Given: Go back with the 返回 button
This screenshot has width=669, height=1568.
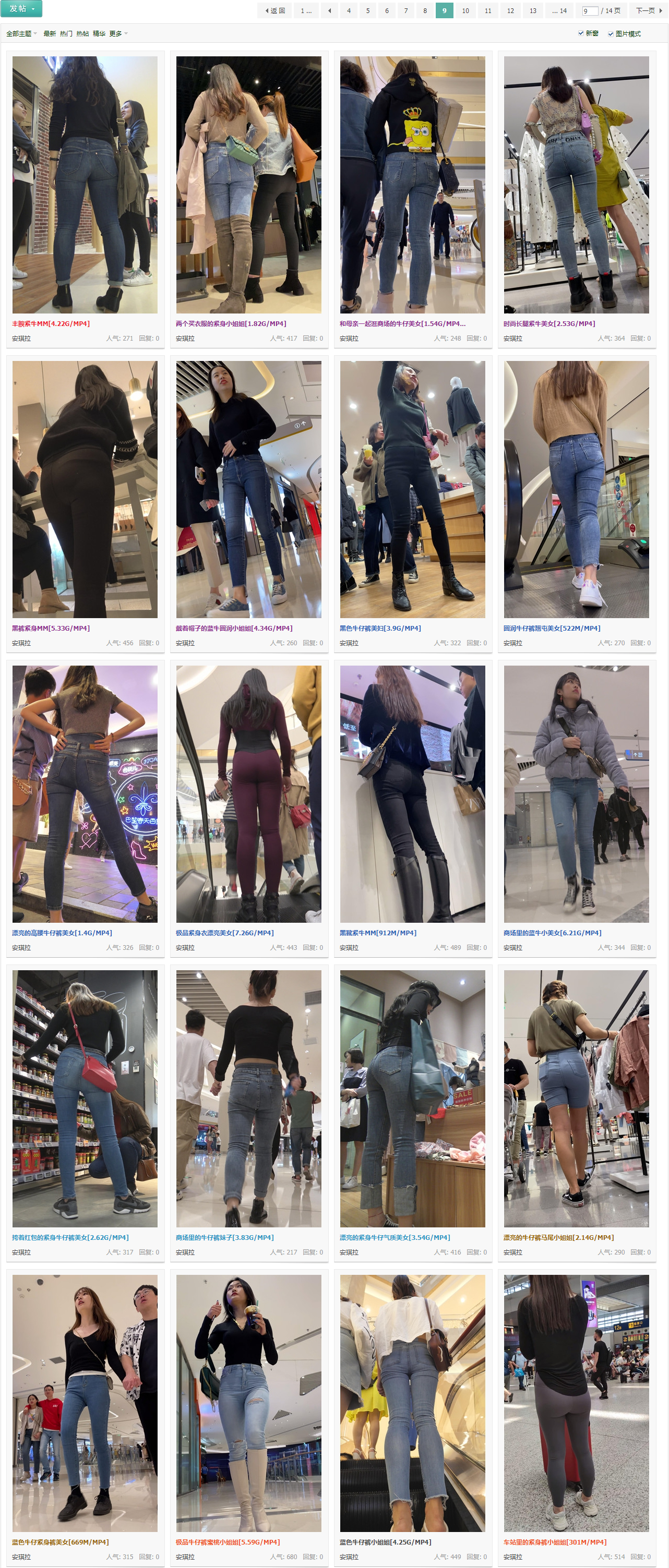Looking at the screenshot, I should (275, 10).
